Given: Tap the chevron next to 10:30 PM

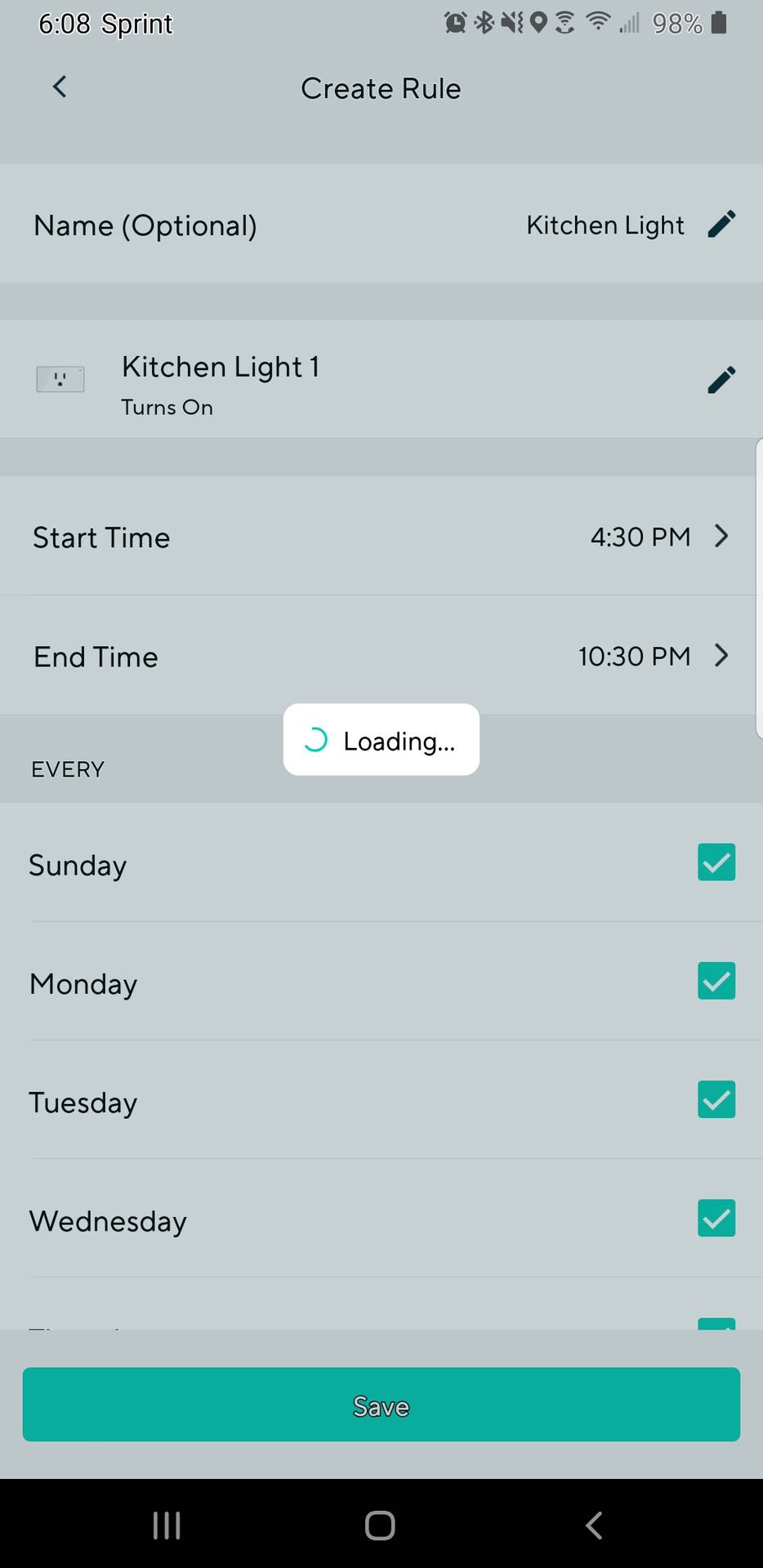Looking at the screenshot, I should tap(721, 656).
